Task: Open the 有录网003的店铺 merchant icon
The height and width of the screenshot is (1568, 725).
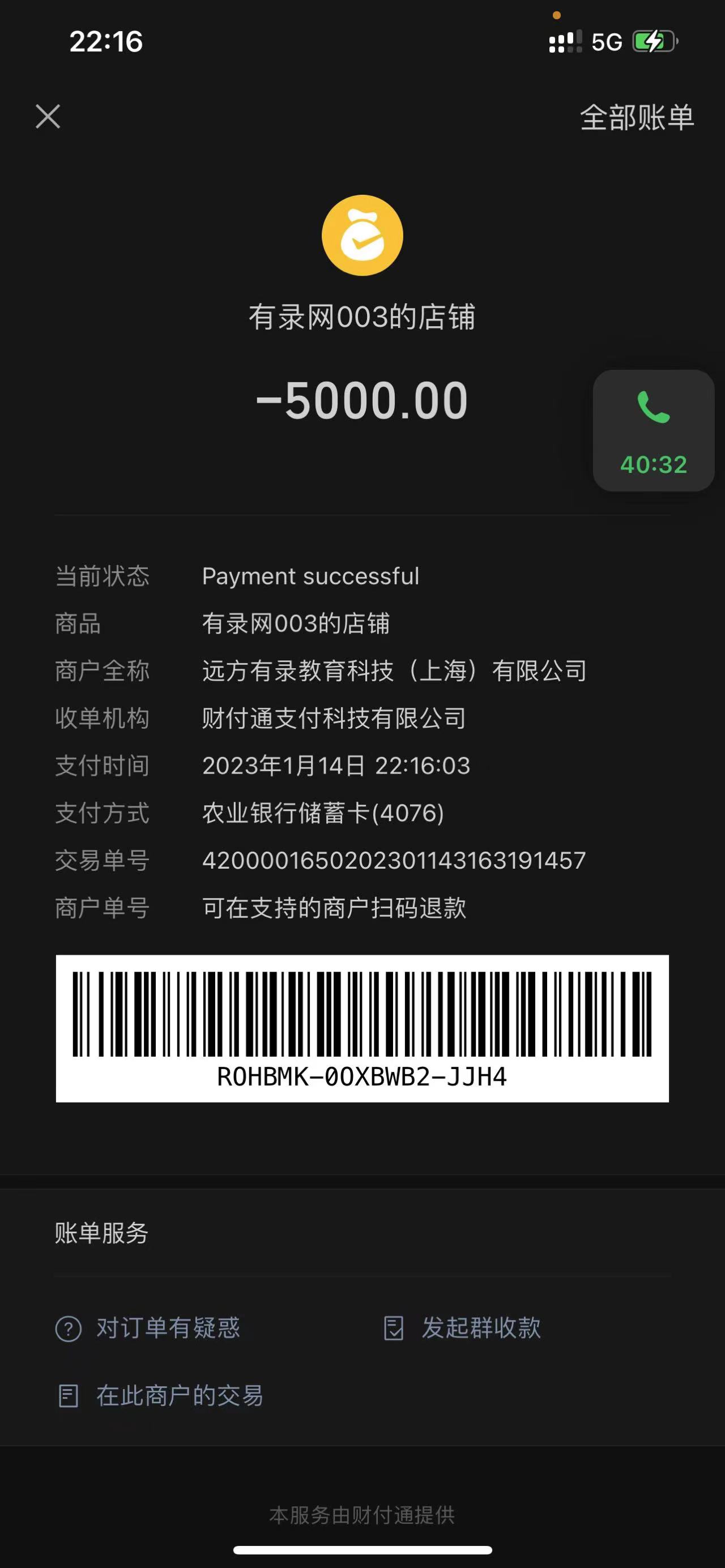Action: (x=362, y=236)
